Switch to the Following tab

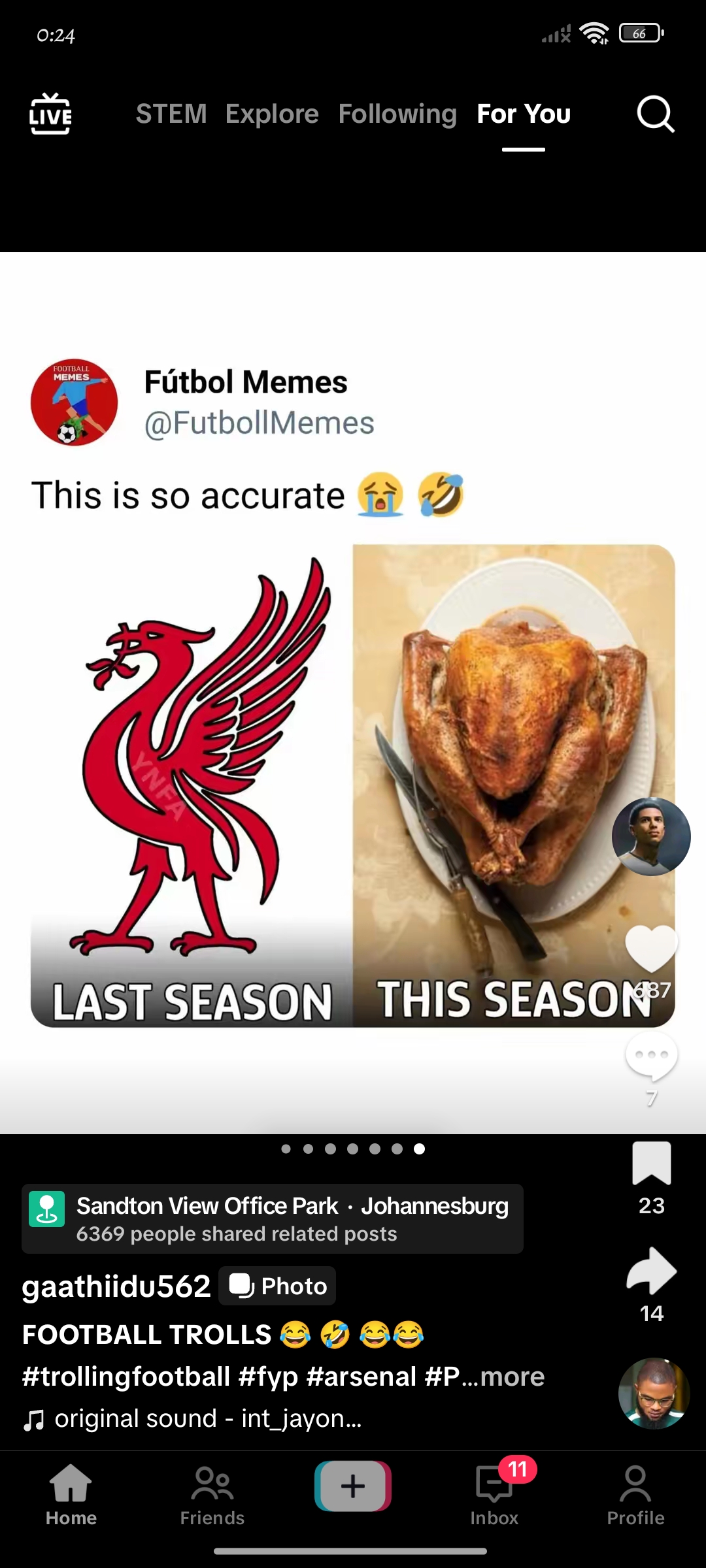pyautogui.click(x=397, y=114)
